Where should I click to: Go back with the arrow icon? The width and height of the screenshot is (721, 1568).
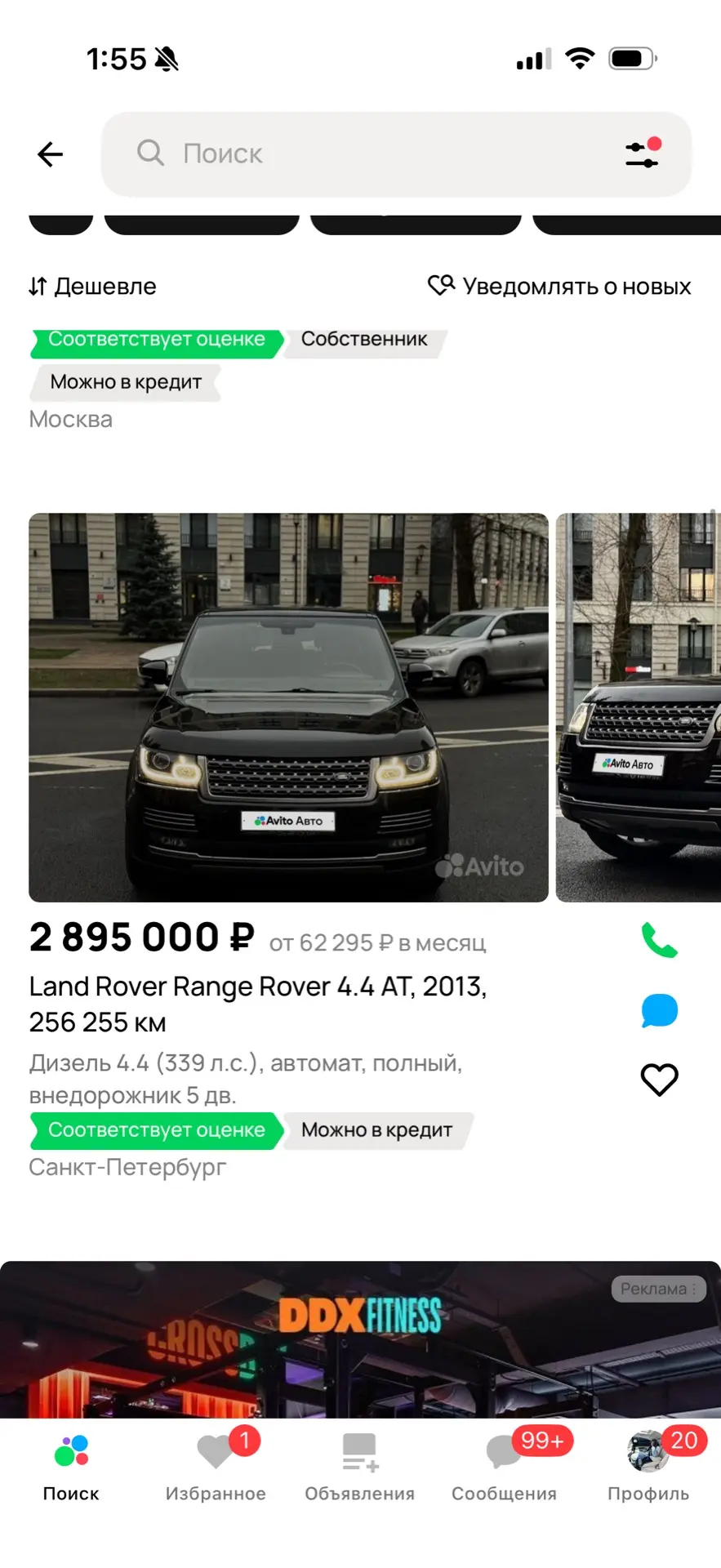50,154
